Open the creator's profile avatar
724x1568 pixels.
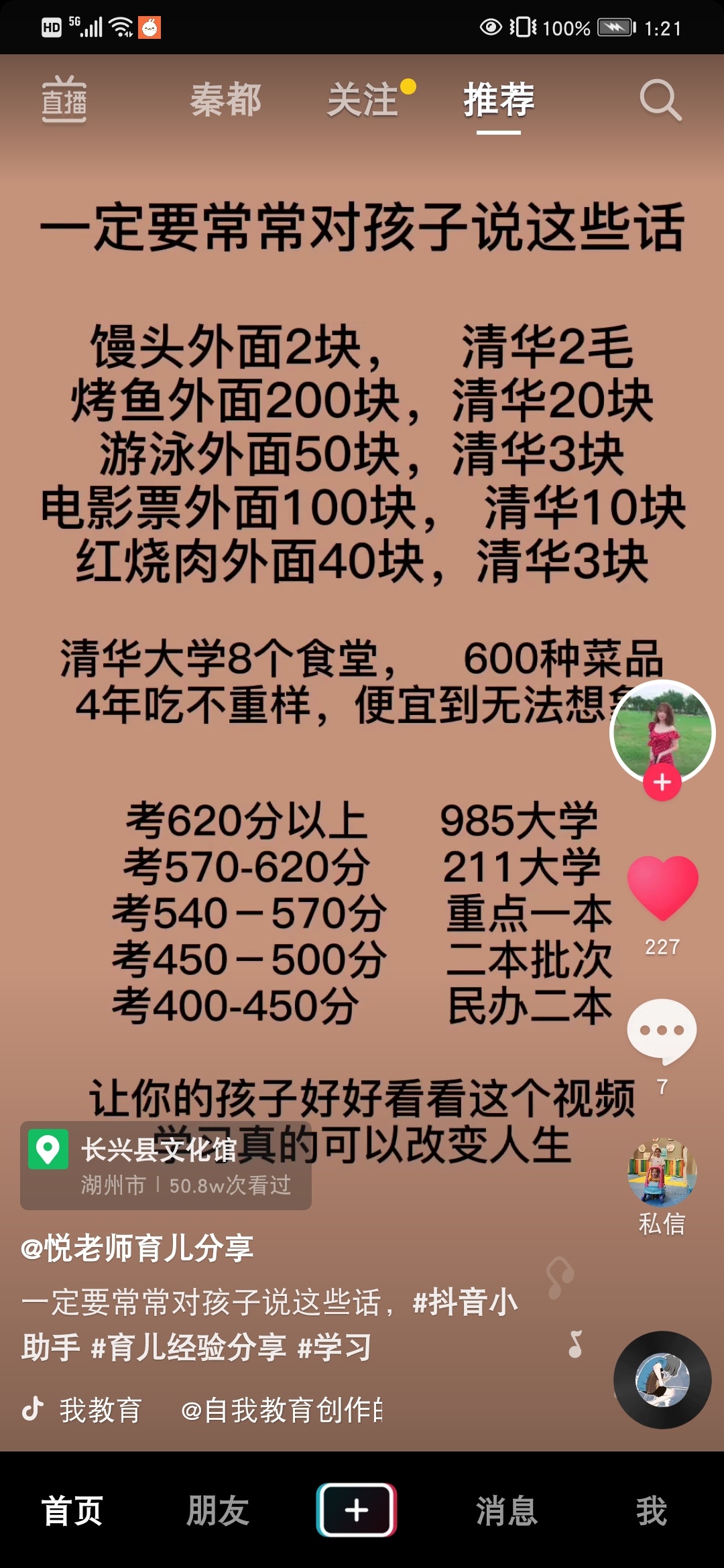point(662,730)
